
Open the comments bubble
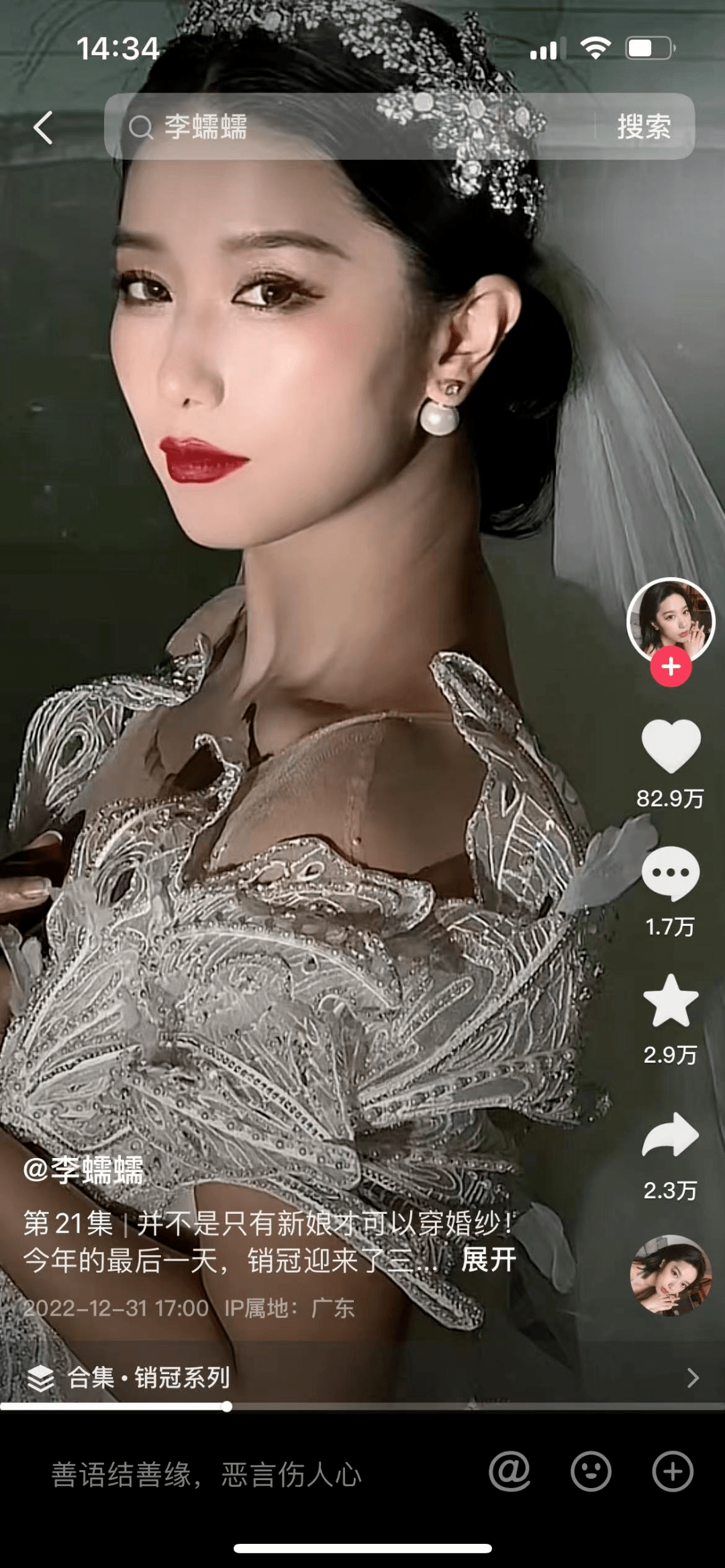coord(671,873)
